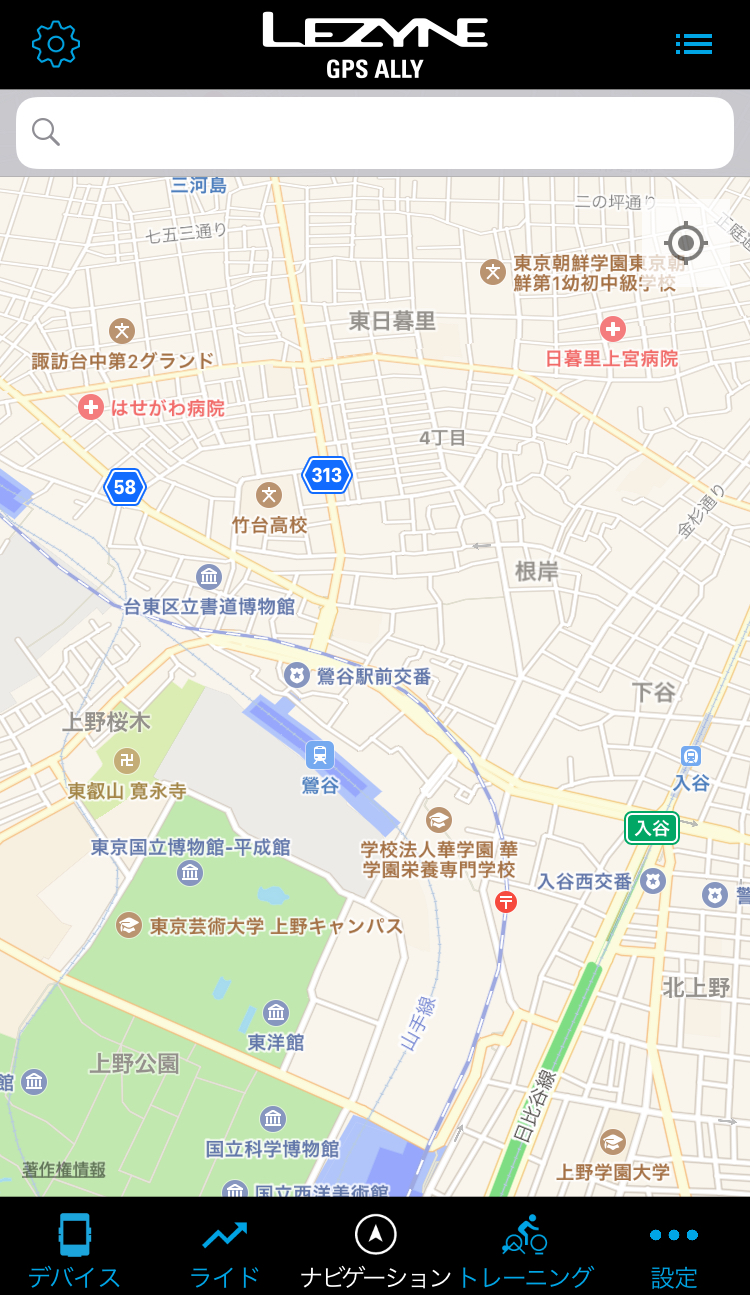The width and height of the screenshot is (750, 1295).
Task: Open the トレーニング tab
Action: (525, 1248)
